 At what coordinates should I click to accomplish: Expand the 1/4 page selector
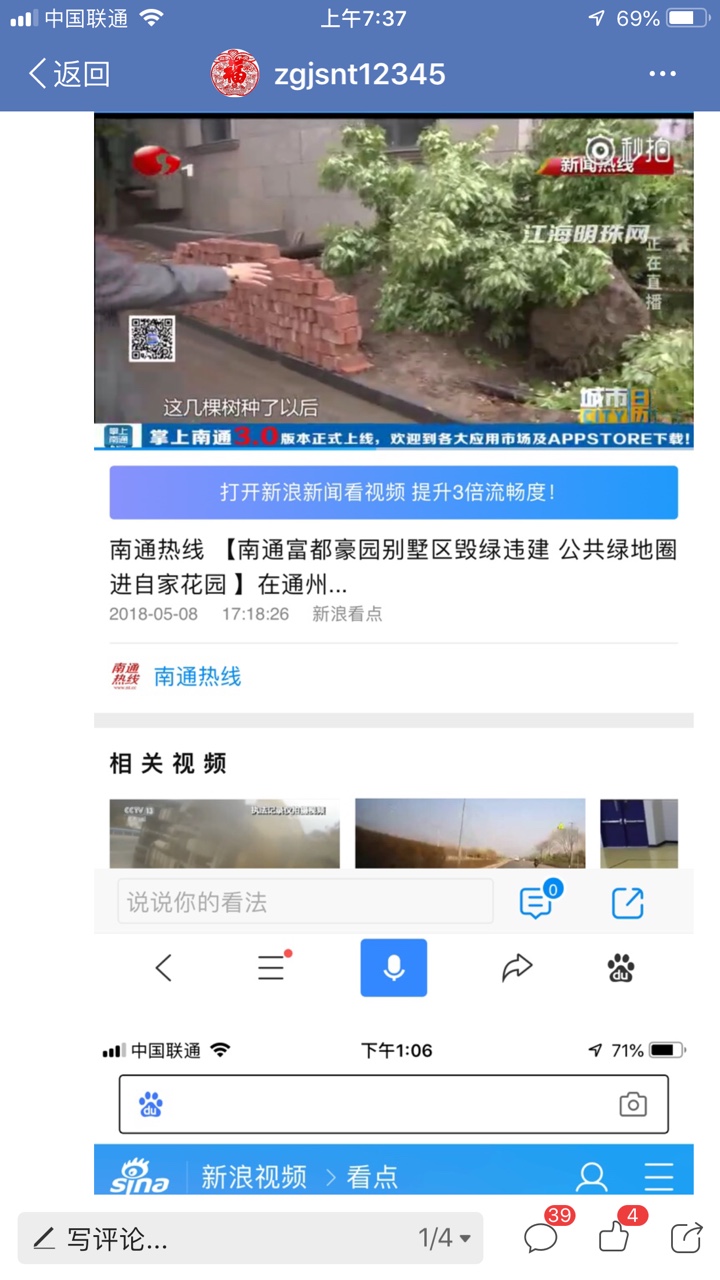point(444,1238)
